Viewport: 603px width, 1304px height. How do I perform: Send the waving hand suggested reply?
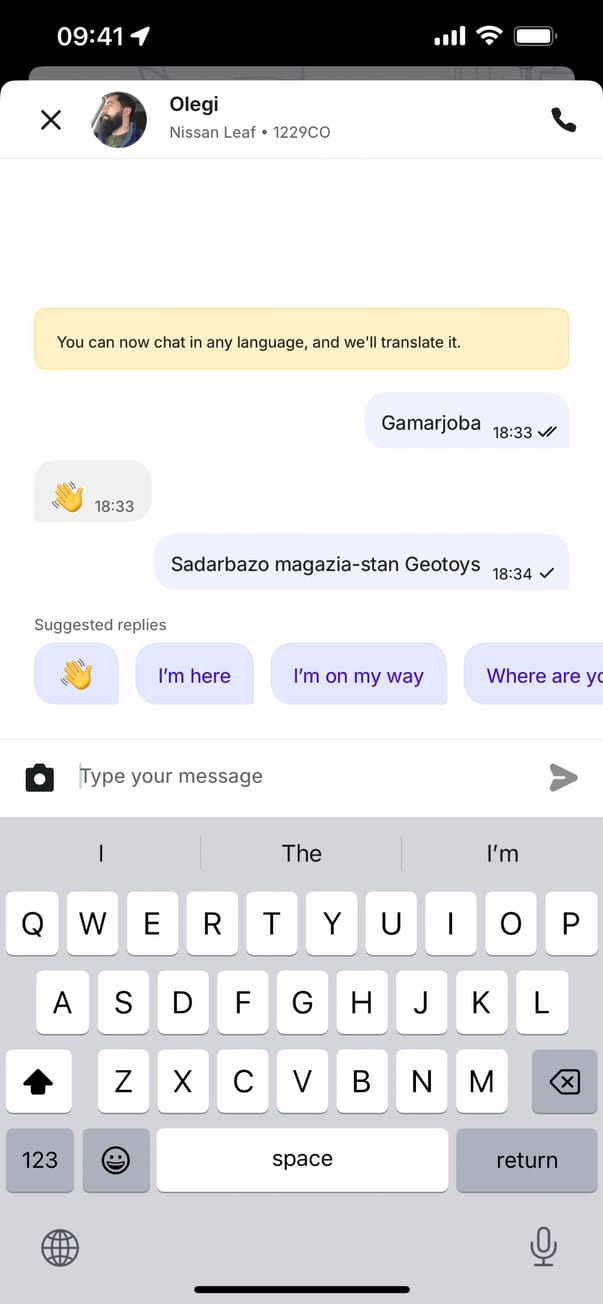(x=76, y=675)
